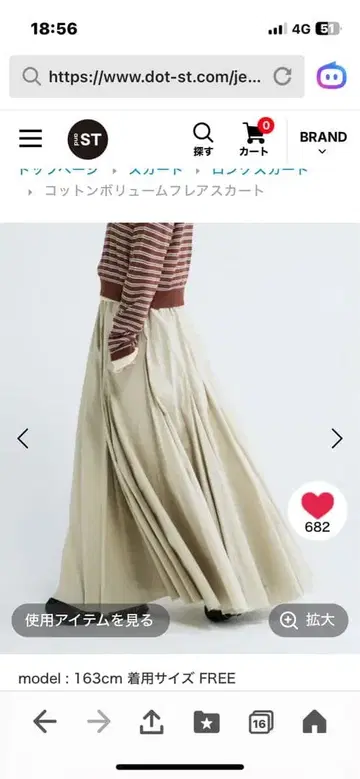Enlarge the image with 拡大
Viewport: 360px width, 779px height.
308,620
